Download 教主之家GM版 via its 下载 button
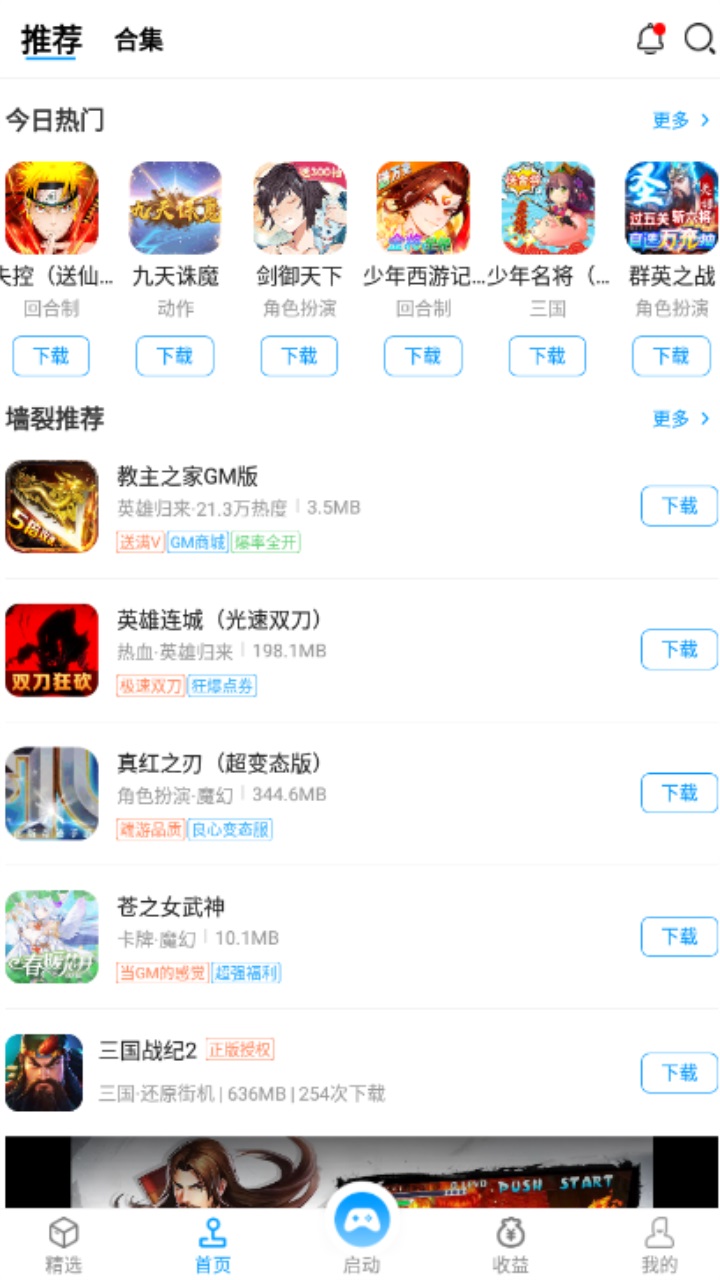The image size is (720, 1280). tap(678, 506)
